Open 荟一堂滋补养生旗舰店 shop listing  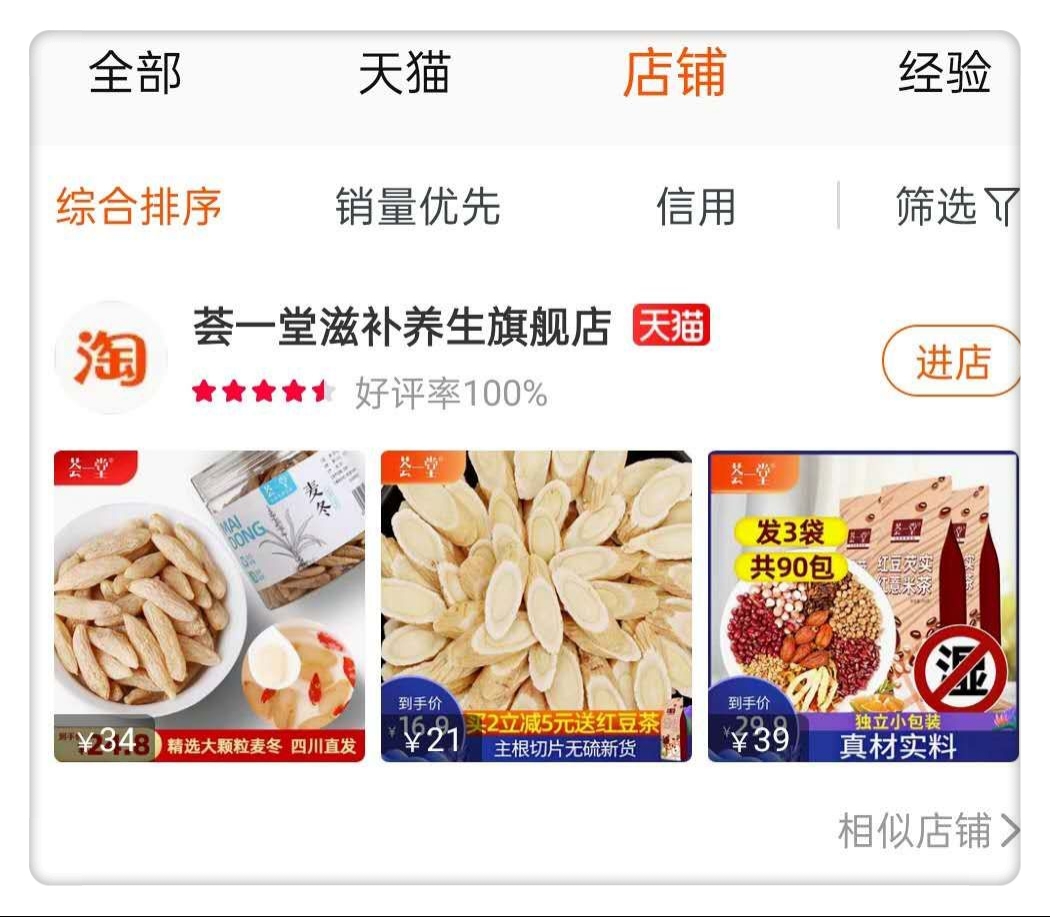(401, 329)
